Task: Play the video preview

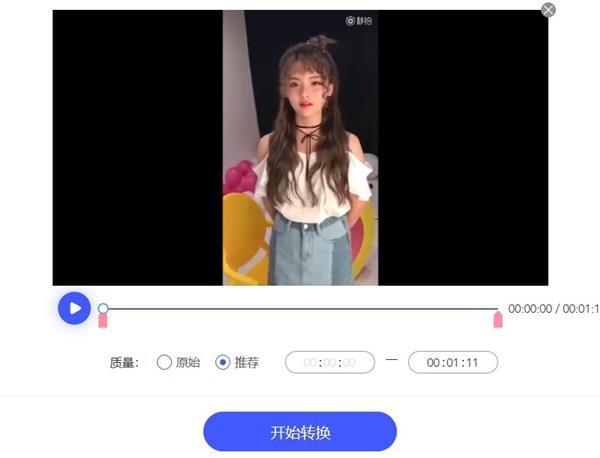Action: click(x=74, y=308)
